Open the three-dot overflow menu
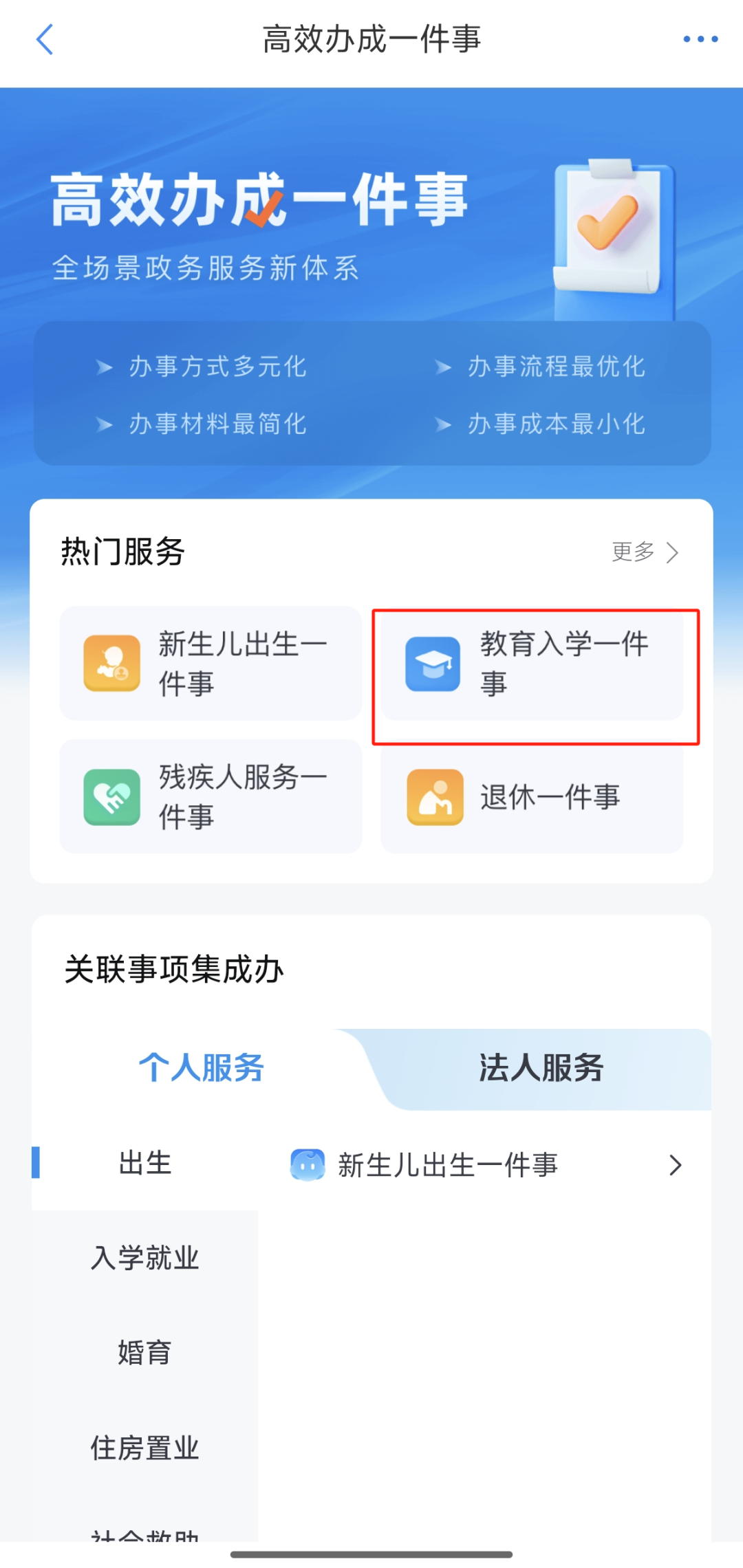The width and height of the screenshot is (743, 1568). (700, 39)
